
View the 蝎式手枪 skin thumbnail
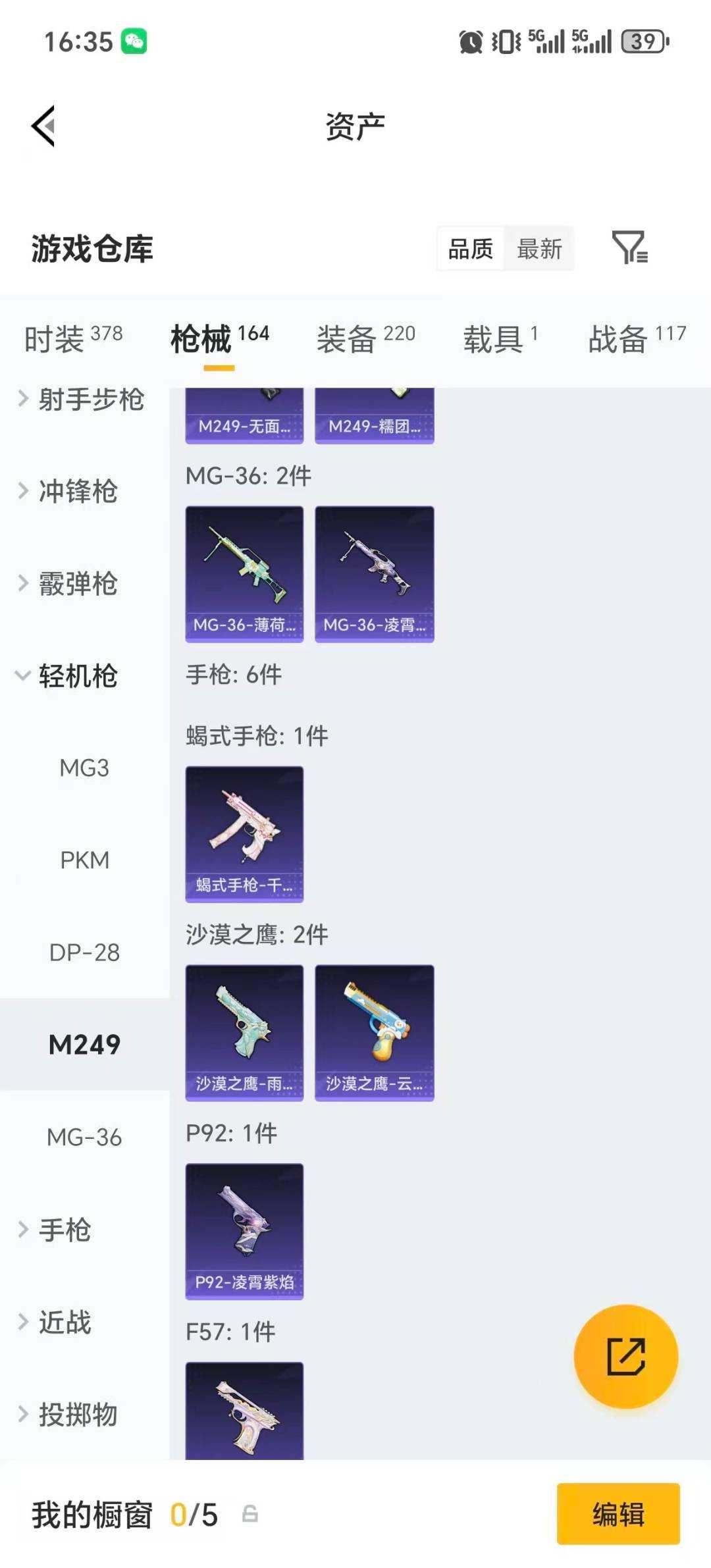click(244, 835)
